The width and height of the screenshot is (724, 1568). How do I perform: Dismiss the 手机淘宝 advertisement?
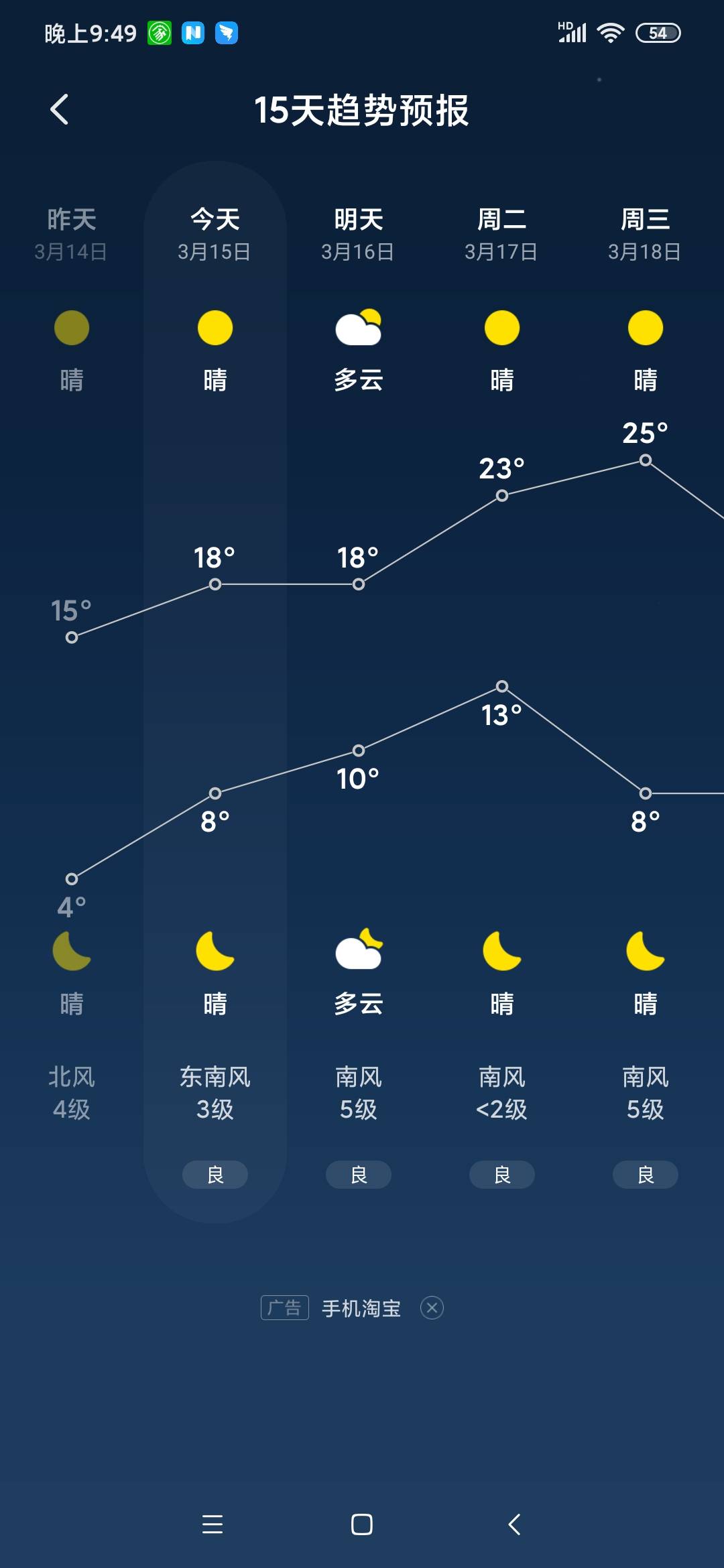coord(432,1308)
